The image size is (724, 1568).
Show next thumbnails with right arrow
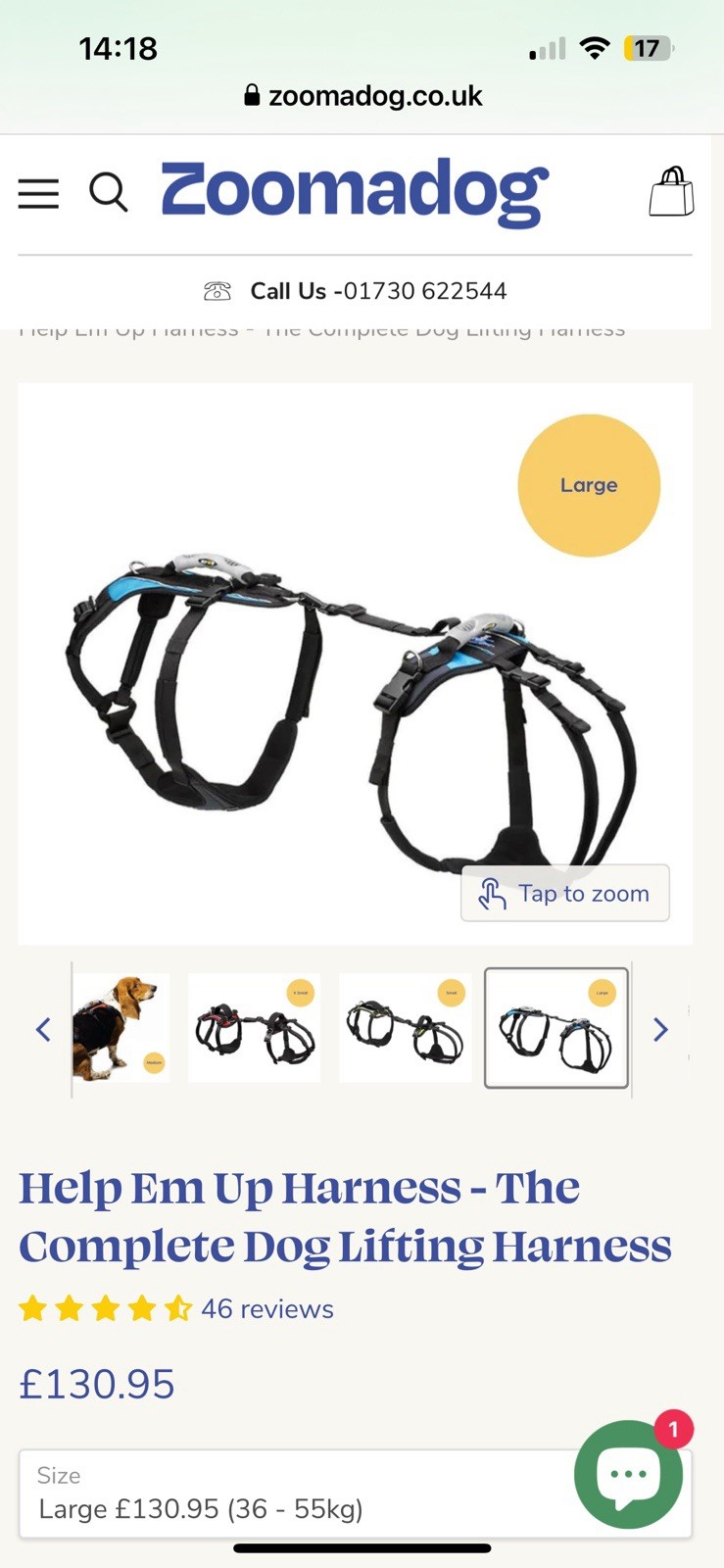coord(660,1029)
